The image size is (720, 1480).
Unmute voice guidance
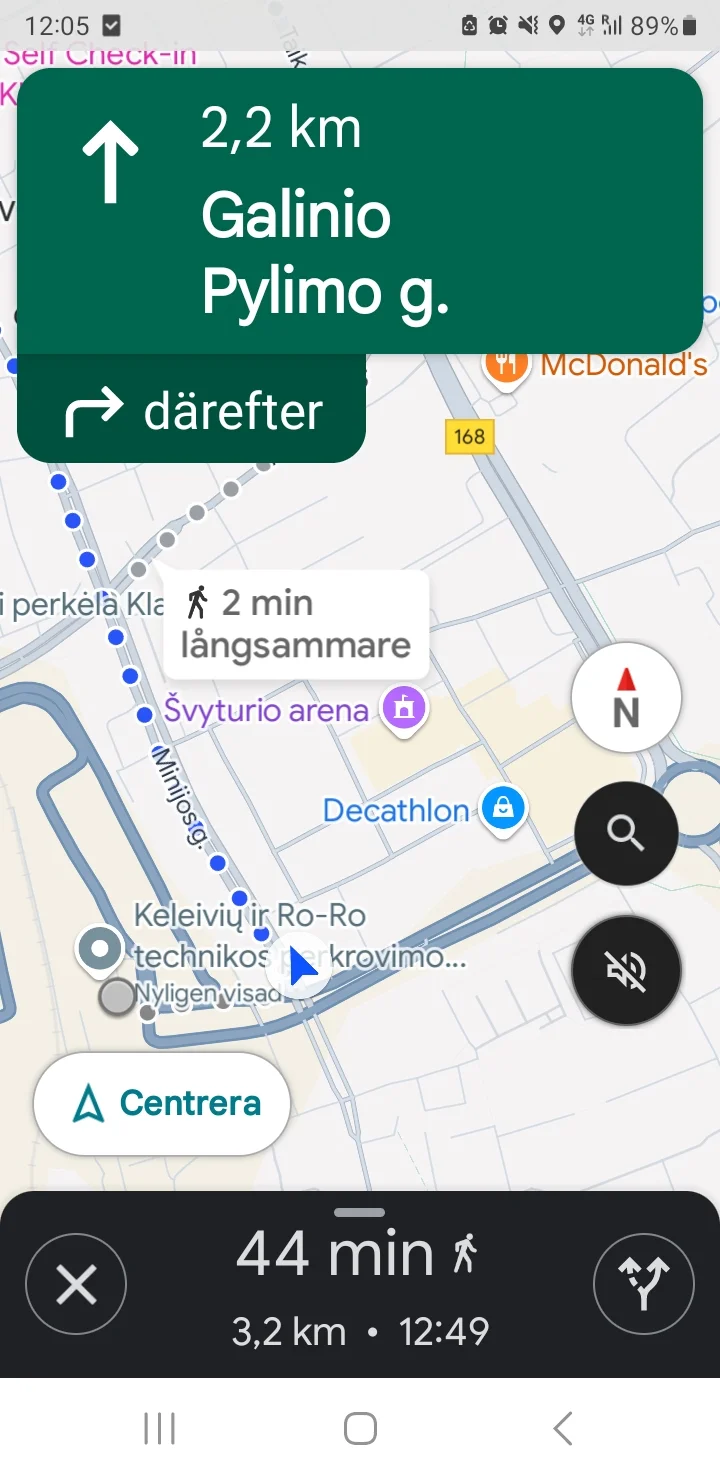(626, 970)
